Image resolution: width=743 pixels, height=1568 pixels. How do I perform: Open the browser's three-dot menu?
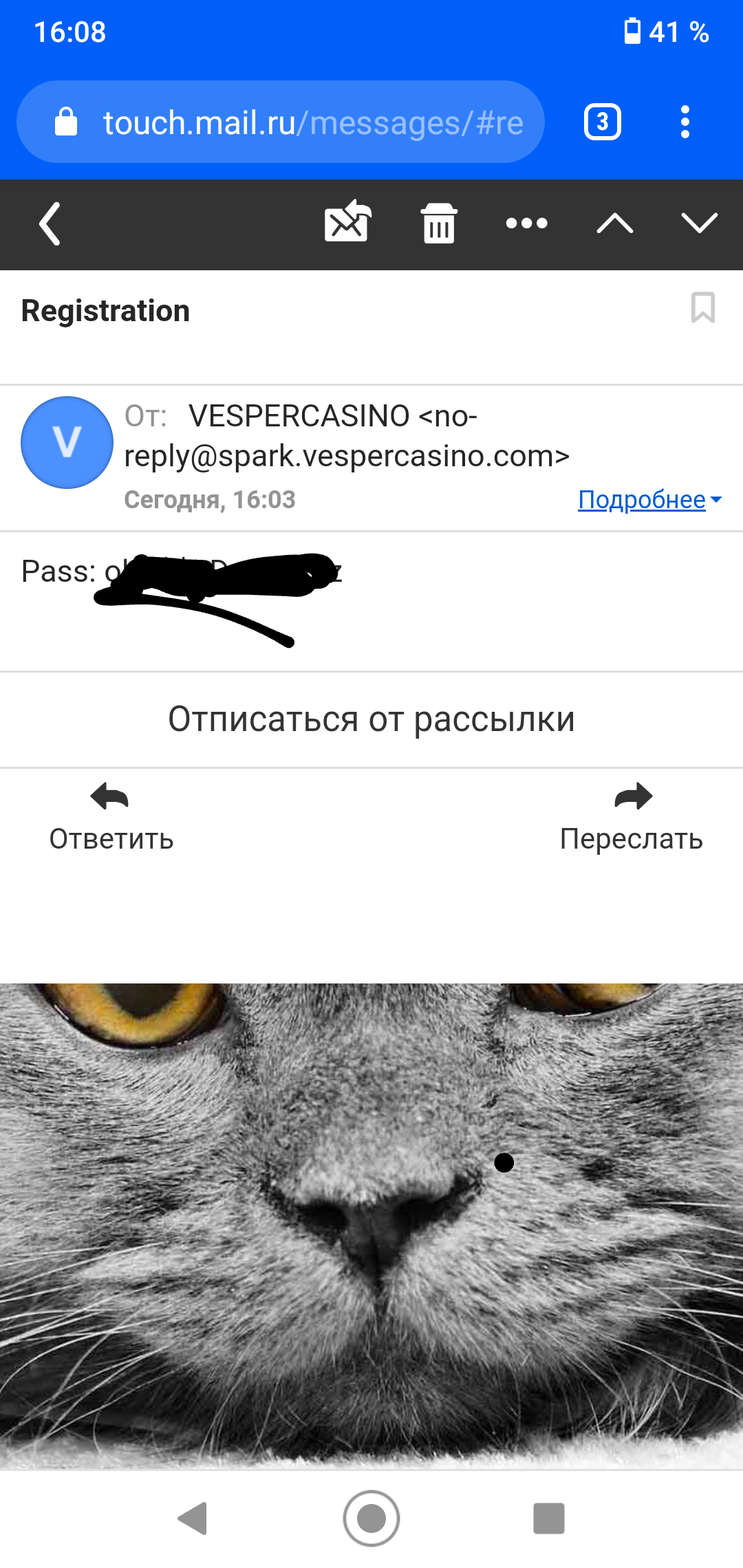pos(685,122)
